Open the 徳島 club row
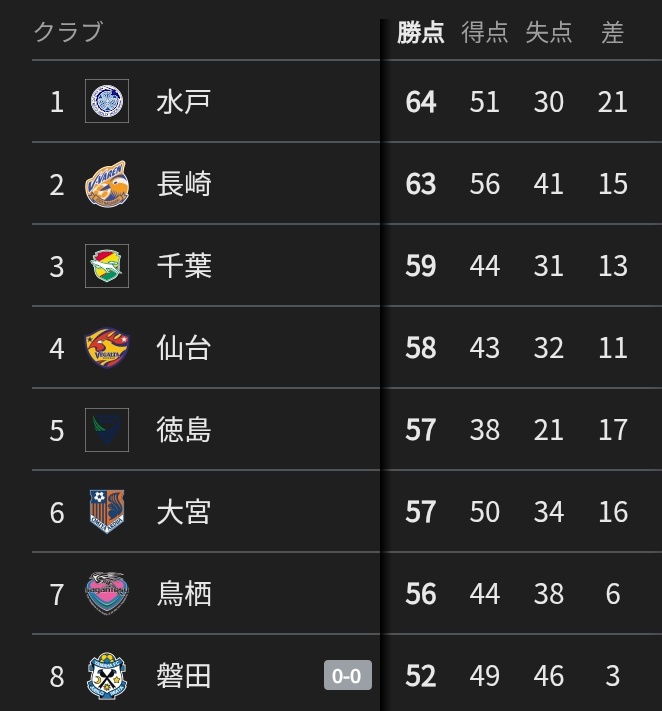Screen dimensions: 662x711 [184, 430]
